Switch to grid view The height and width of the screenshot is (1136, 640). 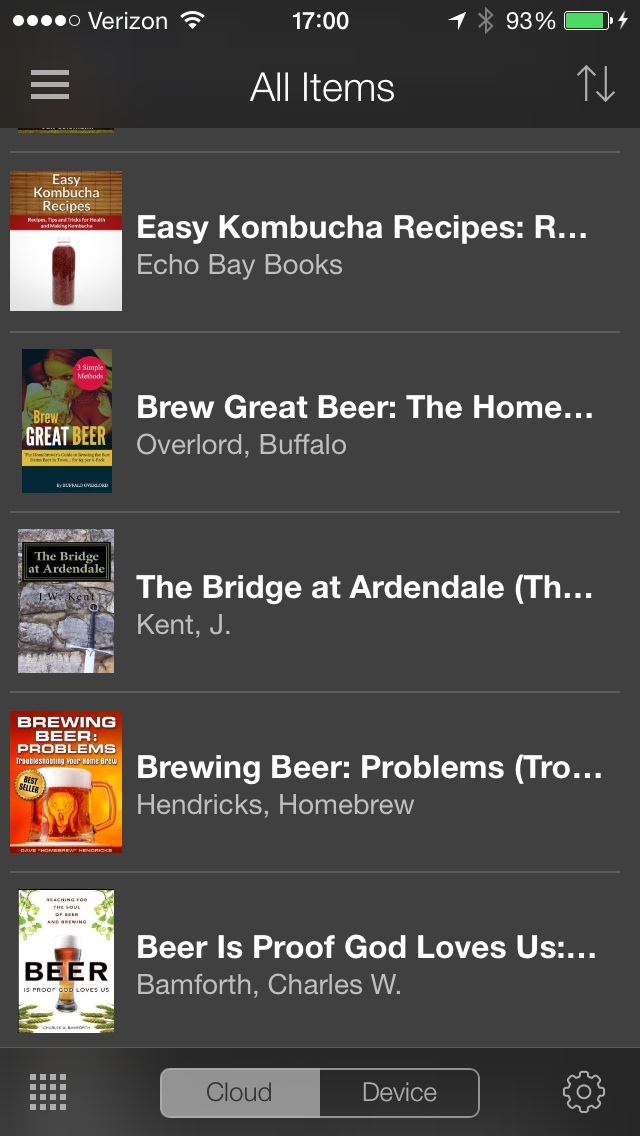coord(48,1092)
